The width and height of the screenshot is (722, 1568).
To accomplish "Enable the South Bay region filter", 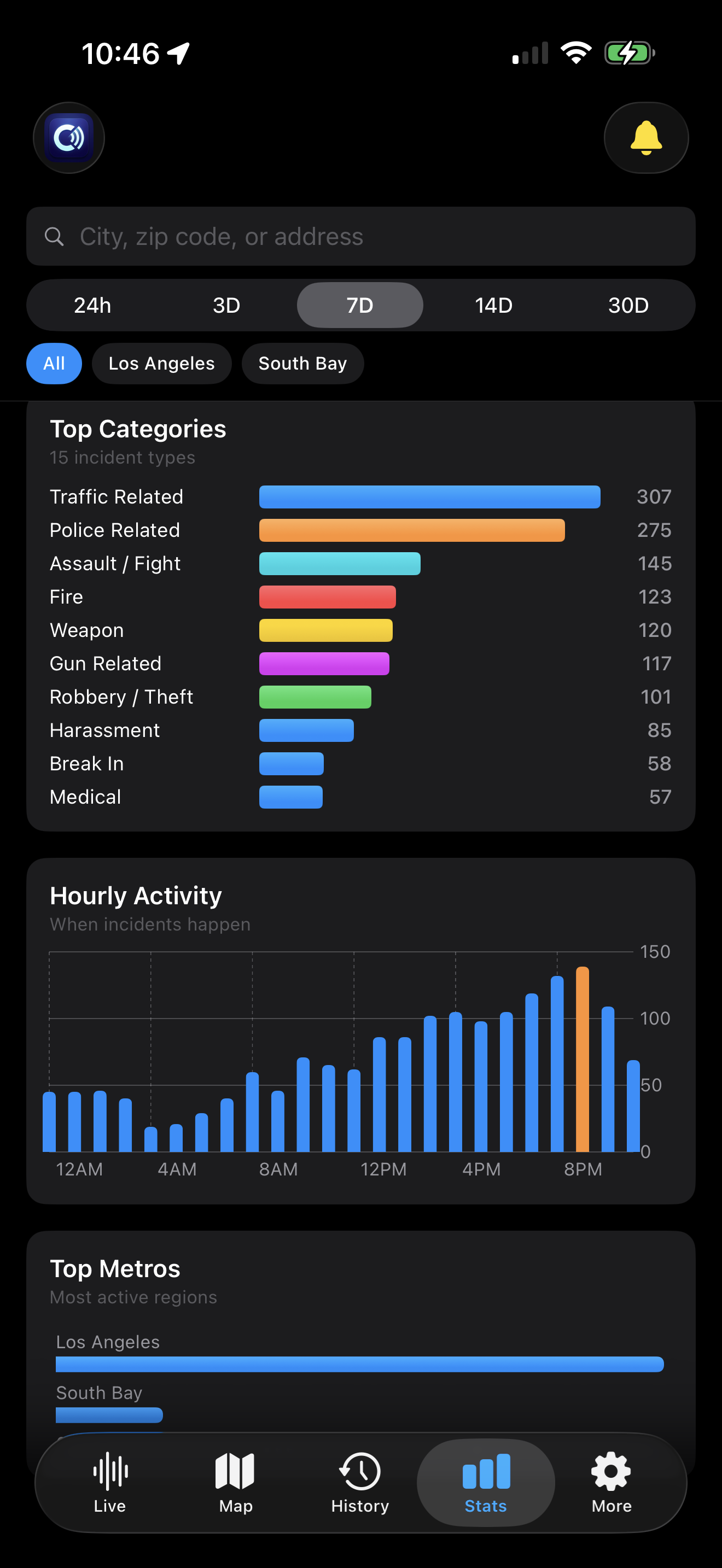I will tap(302, 364).
